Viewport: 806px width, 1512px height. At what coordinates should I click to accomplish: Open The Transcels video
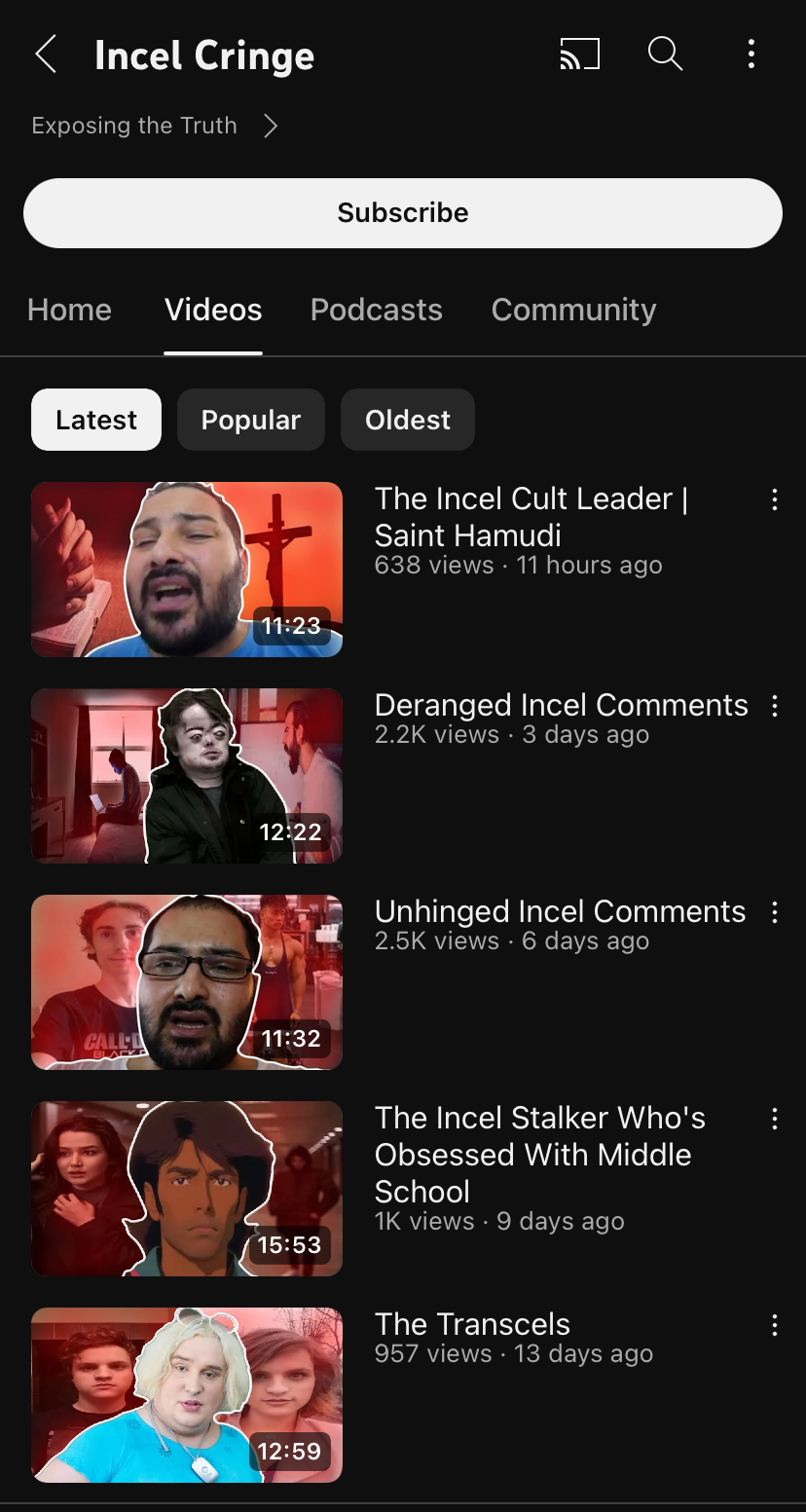(187, 1395)
